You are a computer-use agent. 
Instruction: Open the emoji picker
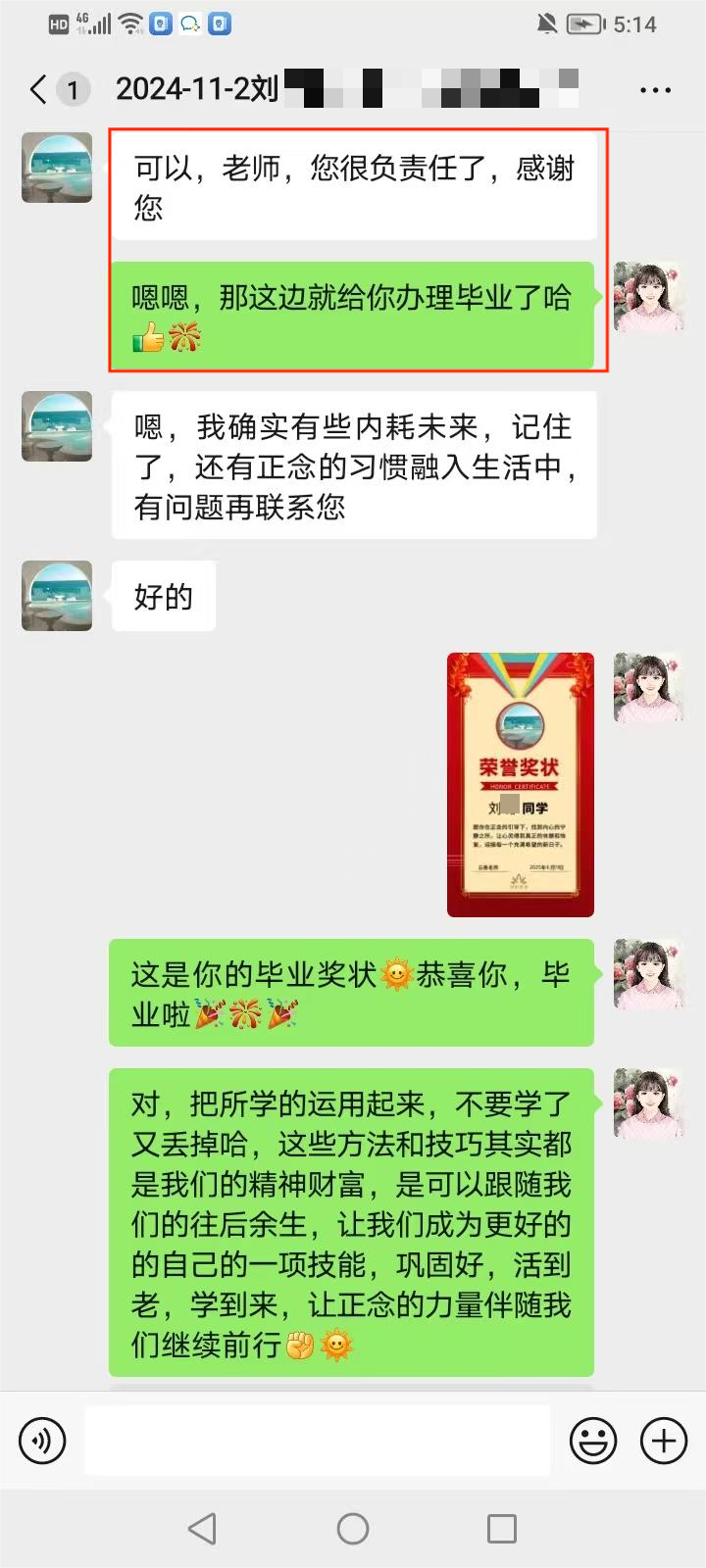(593, 1441)
